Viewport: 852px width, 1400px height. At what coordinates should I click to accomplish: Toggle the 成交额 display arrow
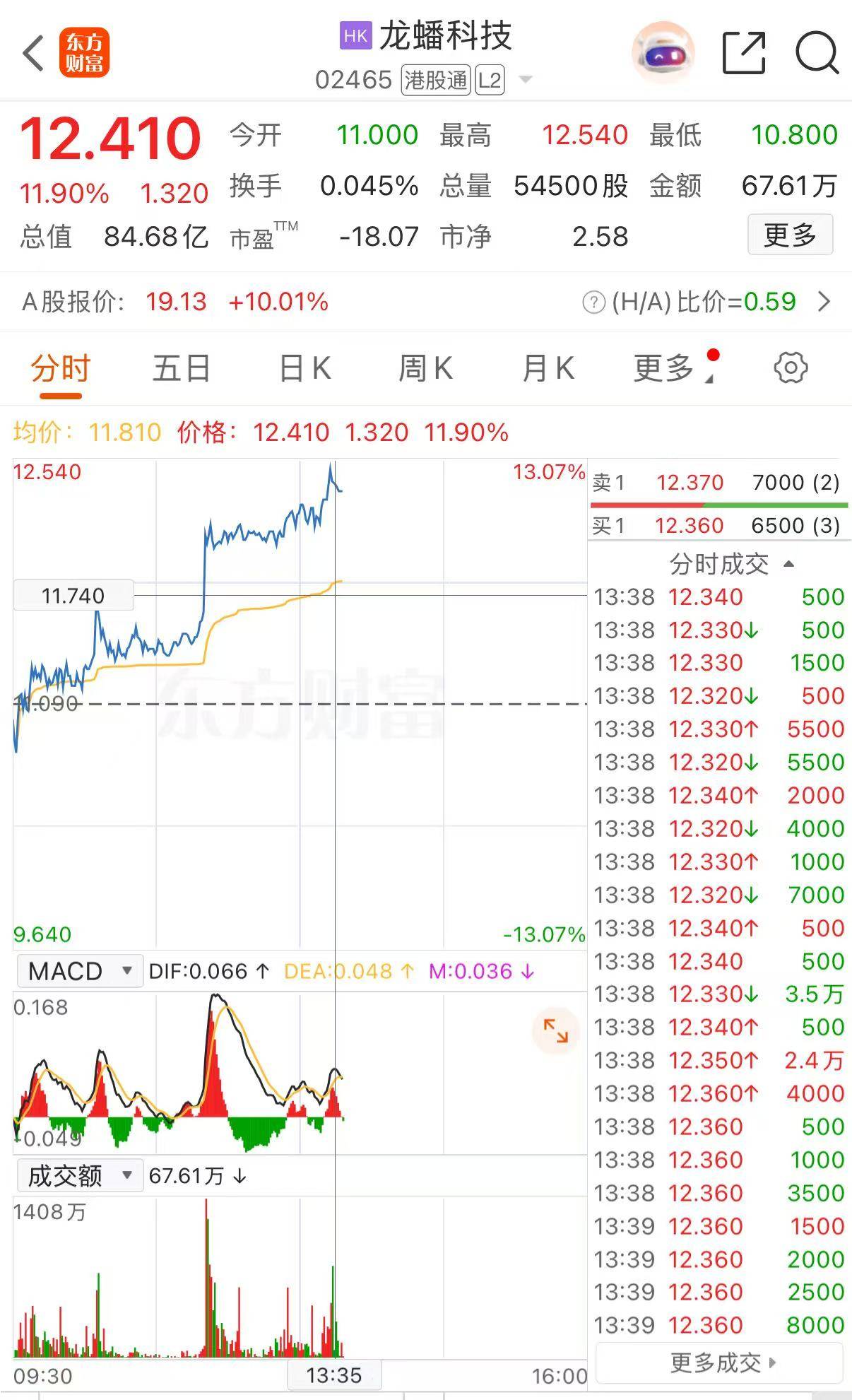242,1175
